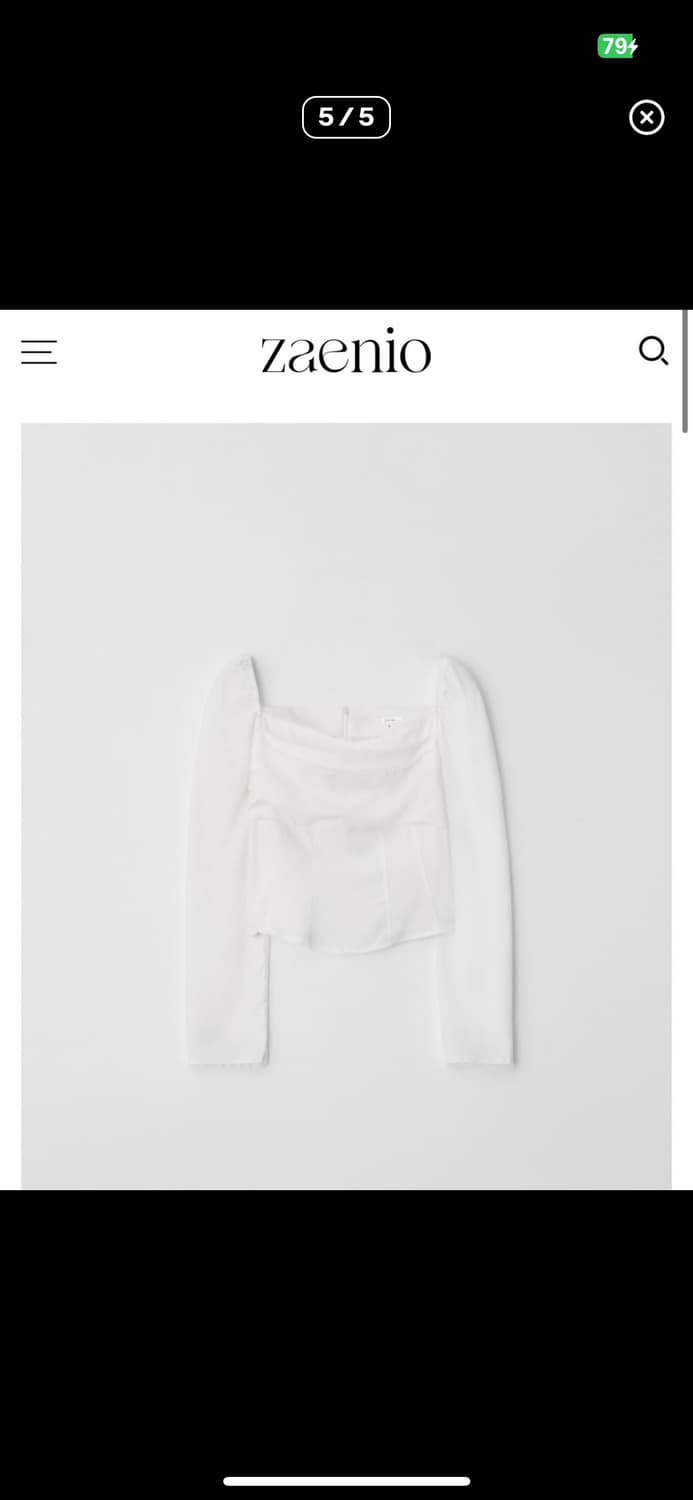
Task: Close the image viewer
Action: pyautogui.click(x=646, y=118)
